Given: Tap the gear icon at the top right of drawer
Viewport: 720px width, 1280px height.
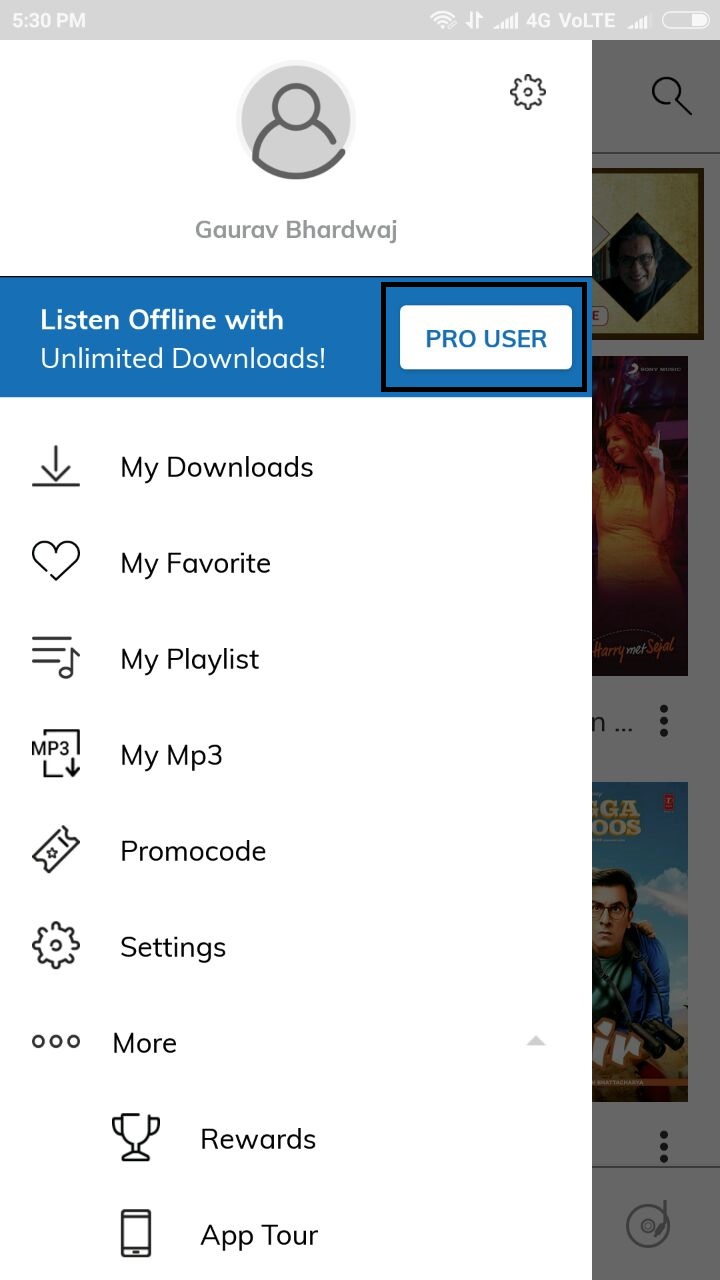Looking at the screenshot, I should coord(527,91).
